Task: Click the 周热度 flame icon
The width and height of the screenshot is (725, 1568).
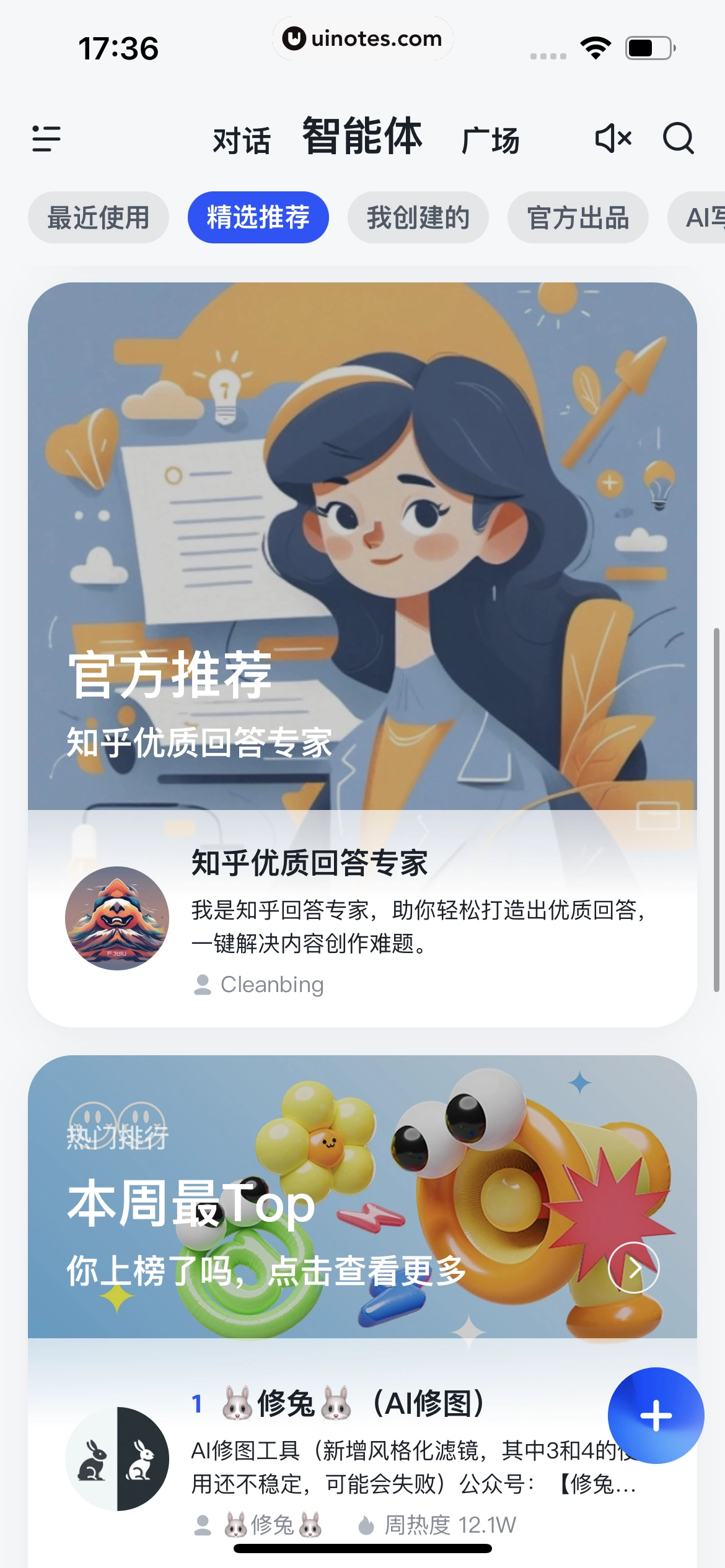Action: pos(365,1526)
